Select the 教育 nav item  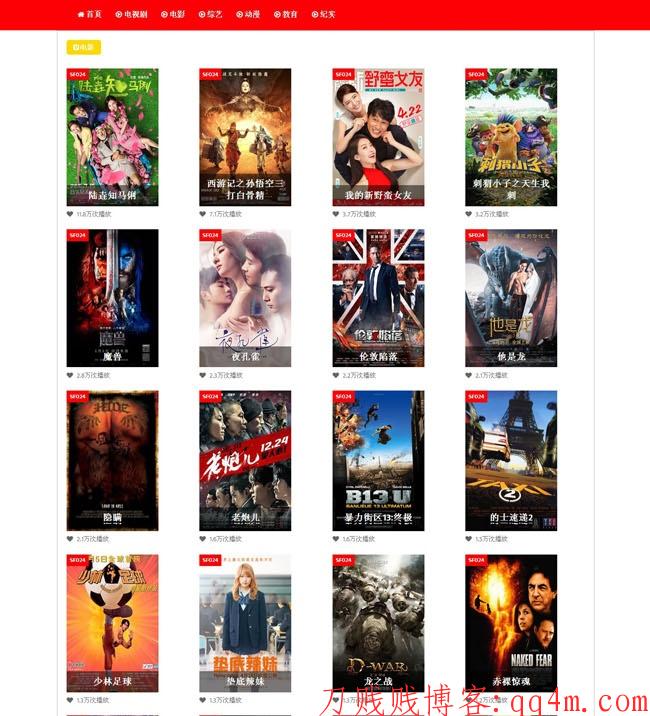(286, 15)
